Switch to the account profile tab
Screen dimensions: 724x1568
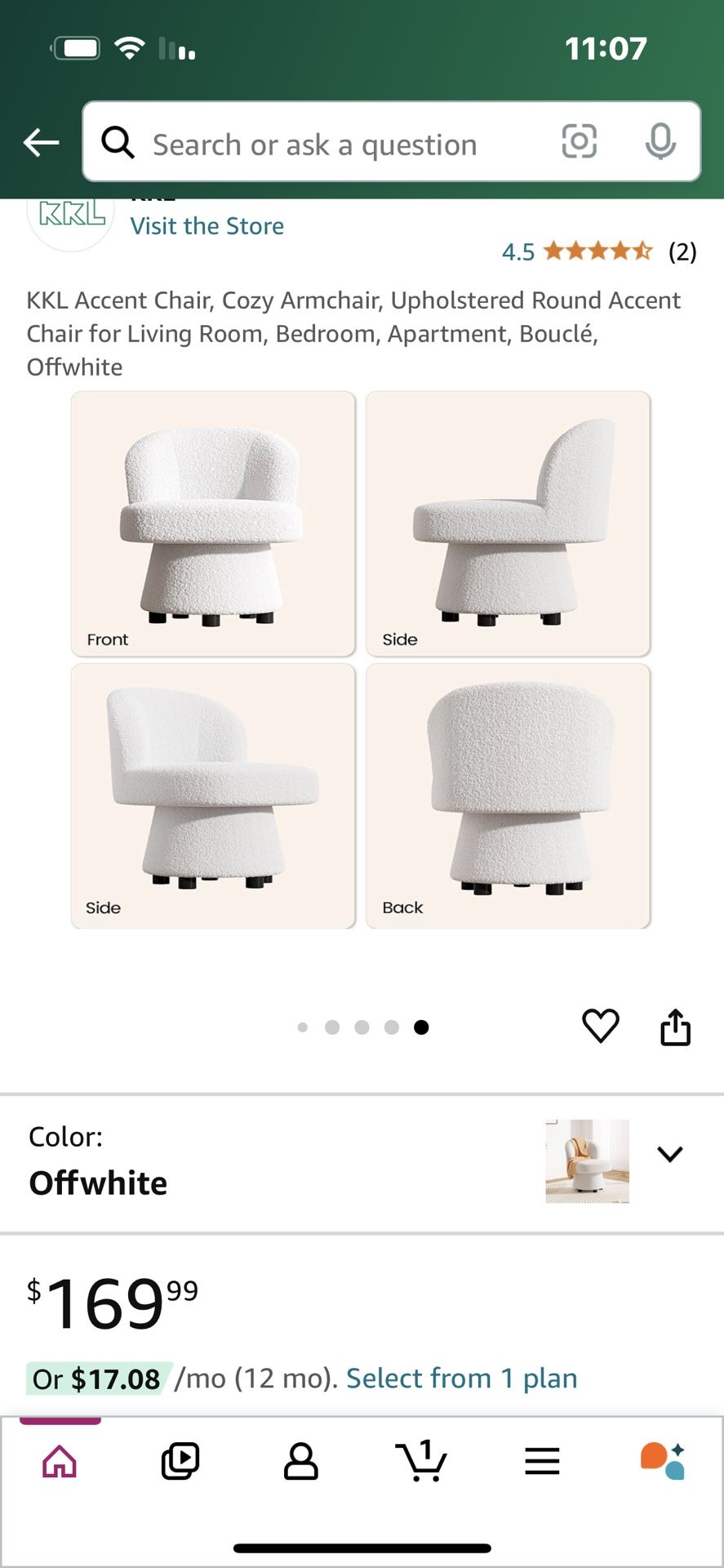pos(300,1461)
